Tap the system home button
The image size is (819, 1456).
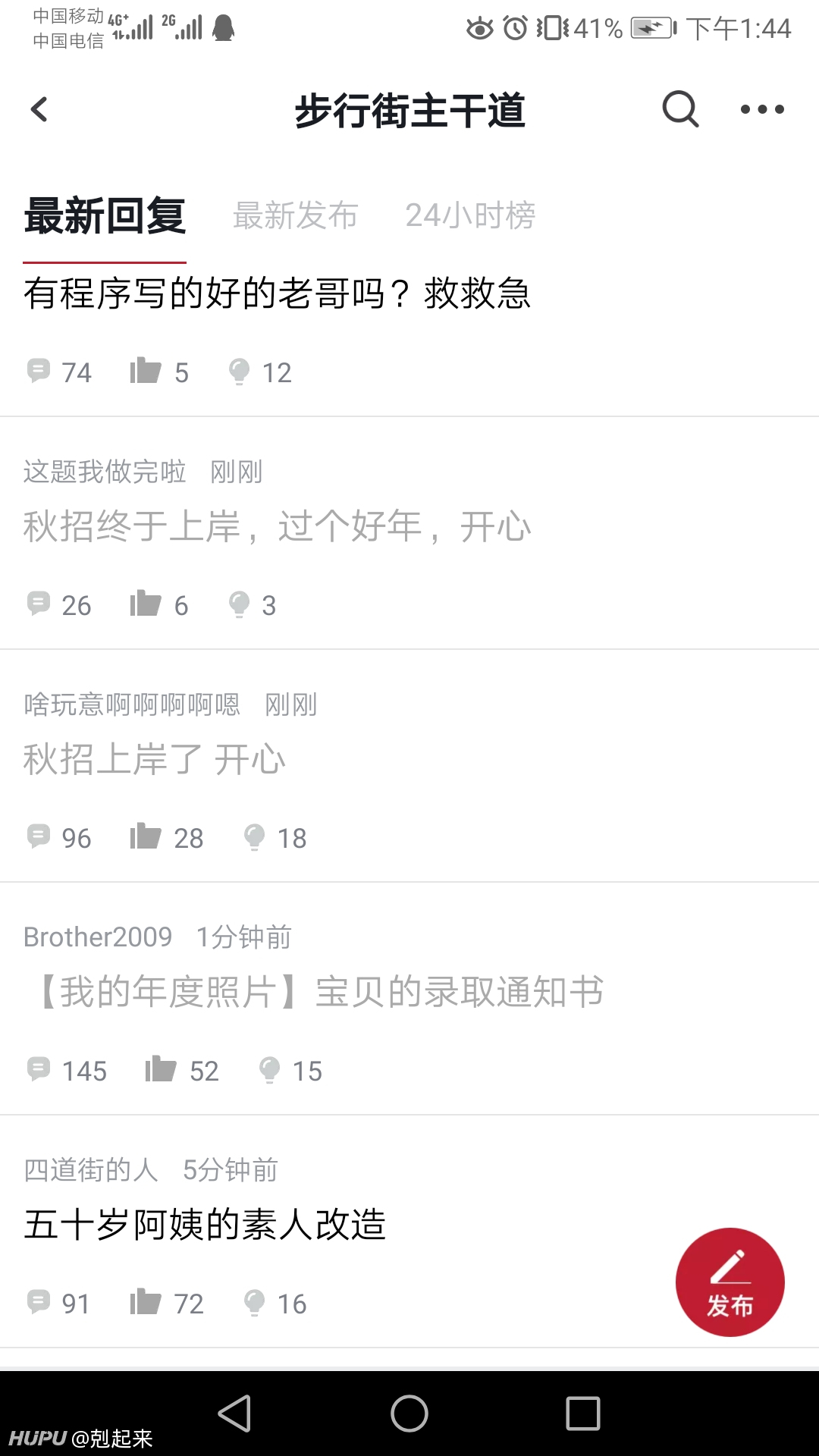(x=409, y=1414)
